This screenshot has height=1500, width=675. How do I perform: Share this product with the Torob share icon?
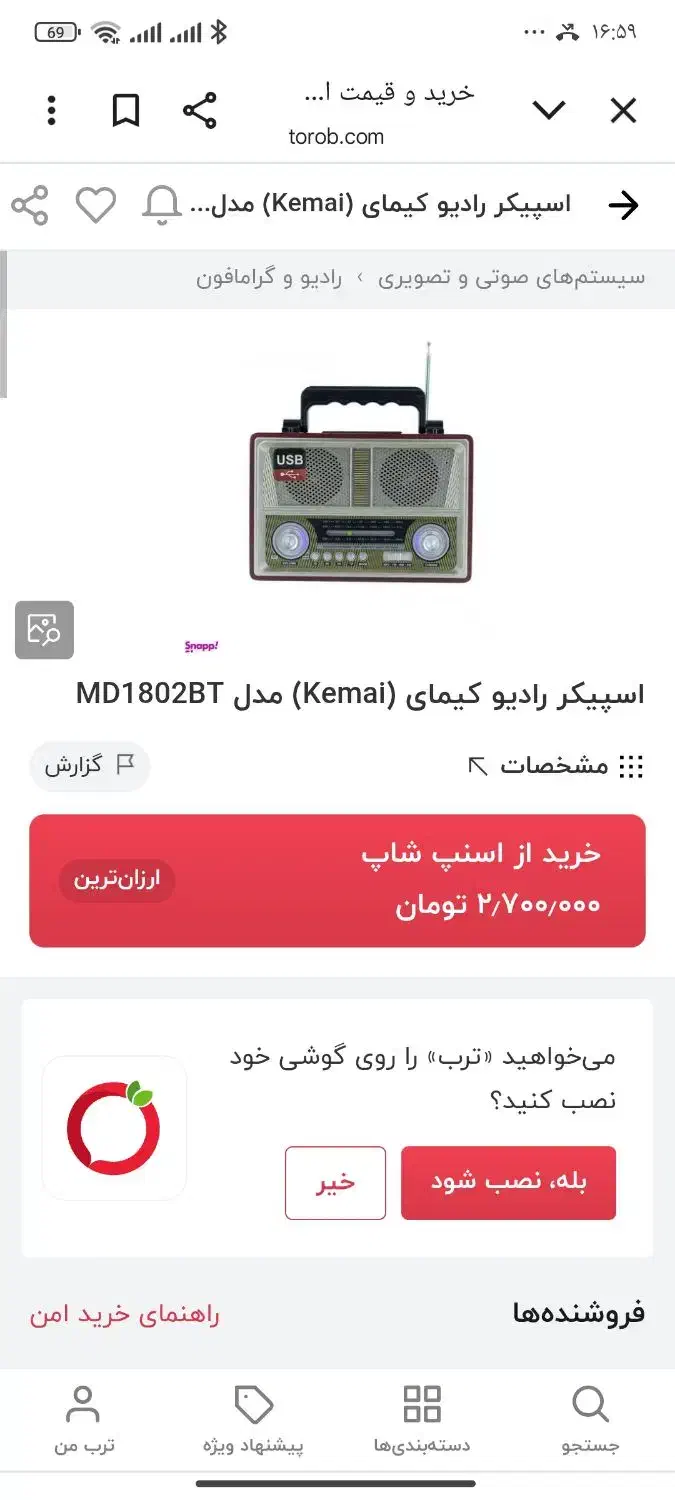pyautogui.click(x=30, y=206)
